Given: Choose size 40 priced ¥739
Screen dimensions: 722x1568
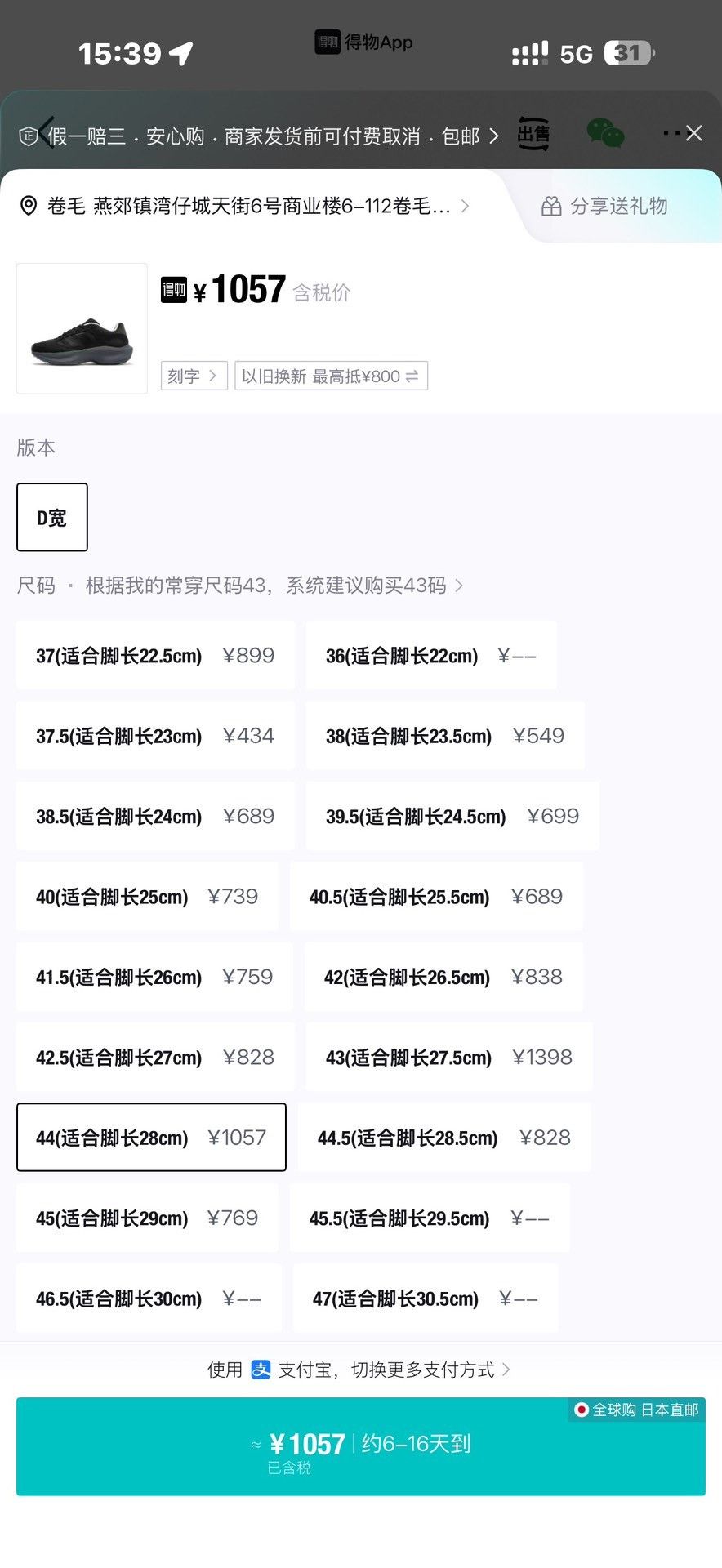Looking at the screenshot, I should [x=147, y=897].
